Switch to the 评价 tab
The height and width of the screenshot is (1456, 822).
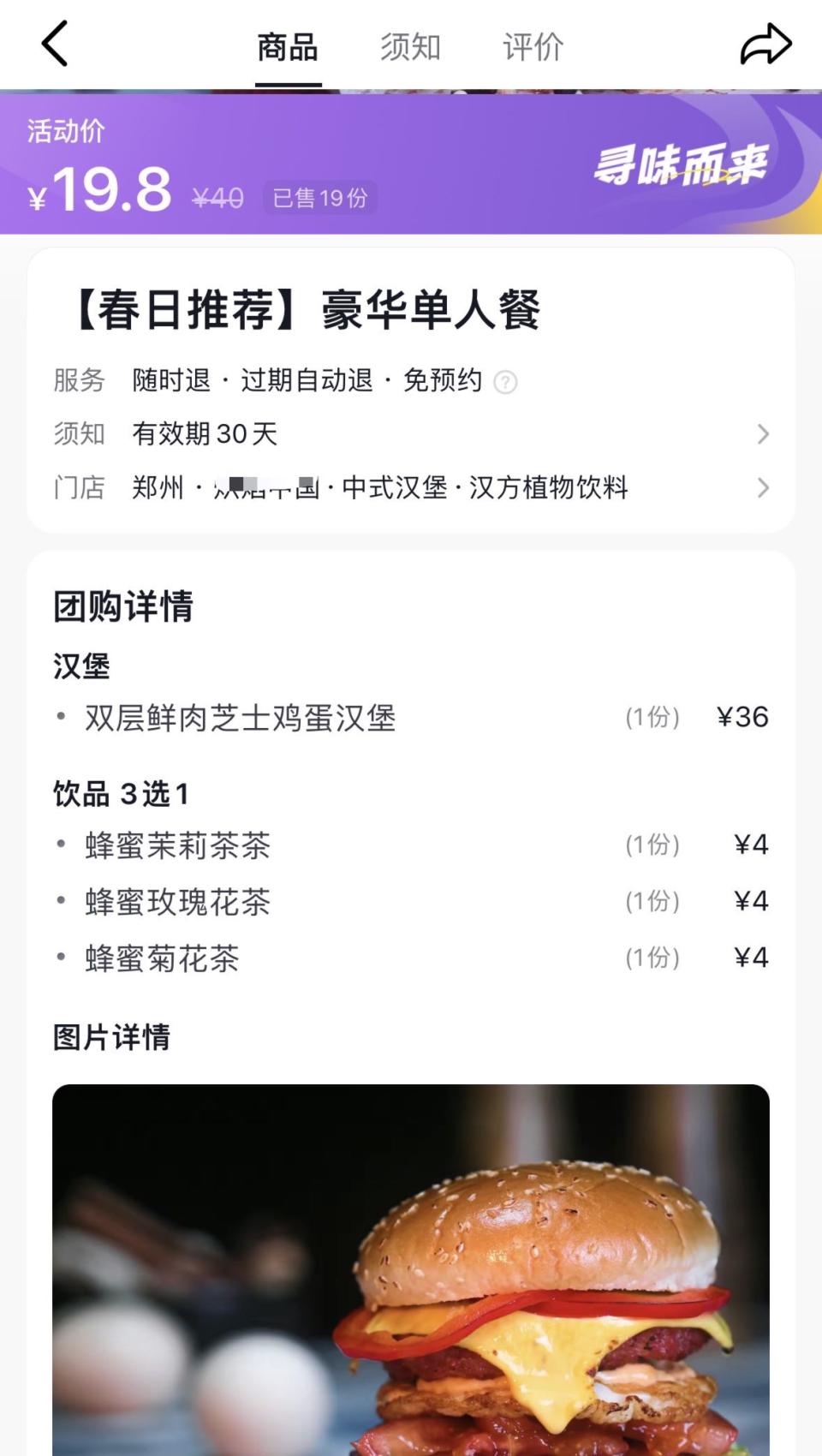click(x=533, y=47)
